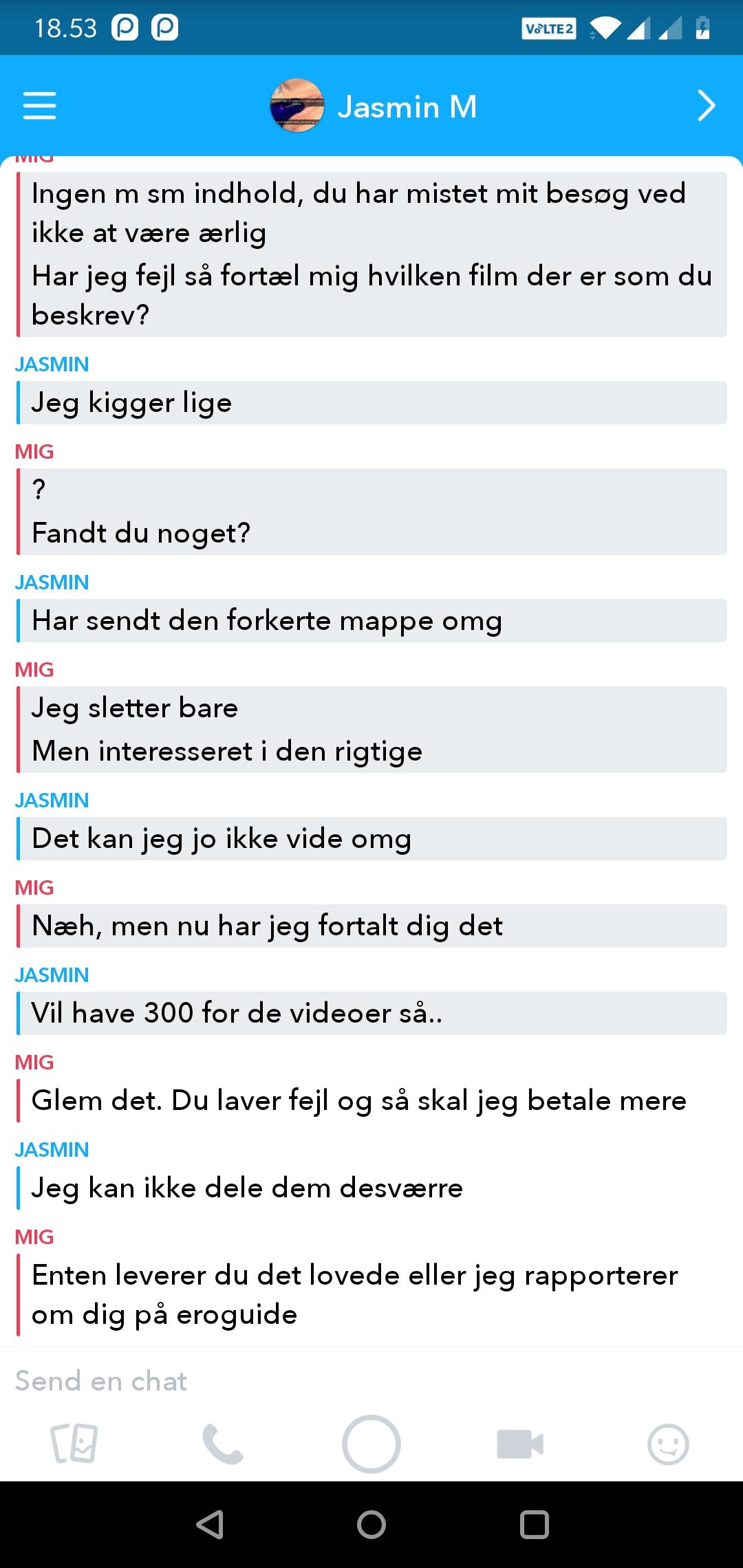Focus the 'Send en chat' text field
Viewport: 743px width, 1568px height.
[371, 1380]
